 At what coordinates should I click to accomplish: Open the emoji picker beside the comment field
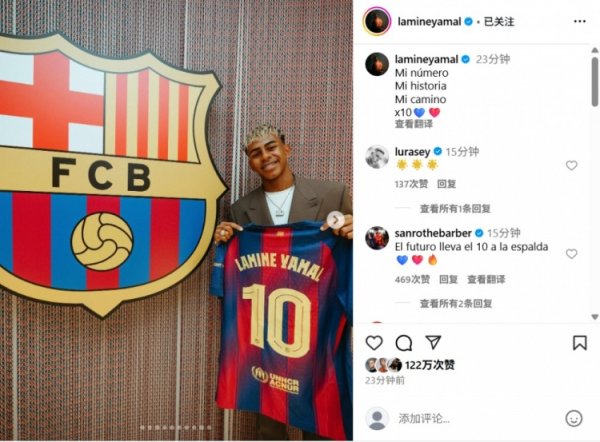pyautogui.click(x=573, y=418)
